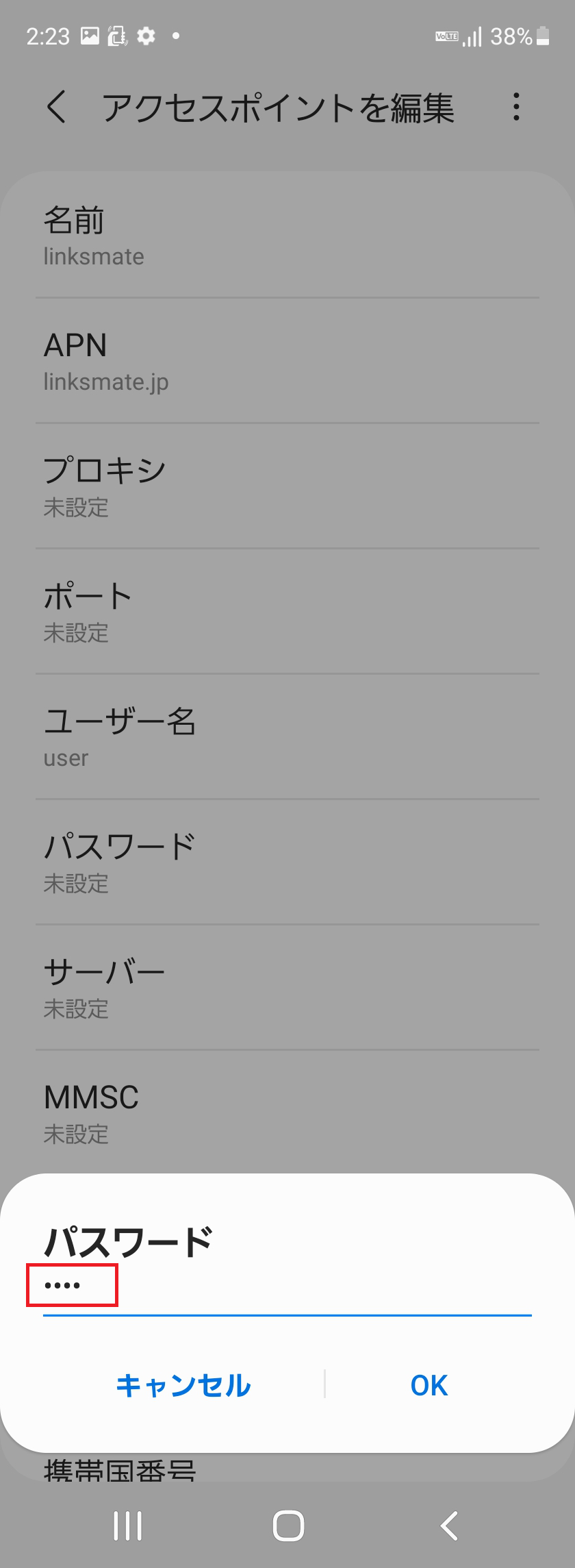The height and width of the screenshot is (1568, 575).
Task: Tap the MMSC setting marked 未設定
Action: 287,1113
